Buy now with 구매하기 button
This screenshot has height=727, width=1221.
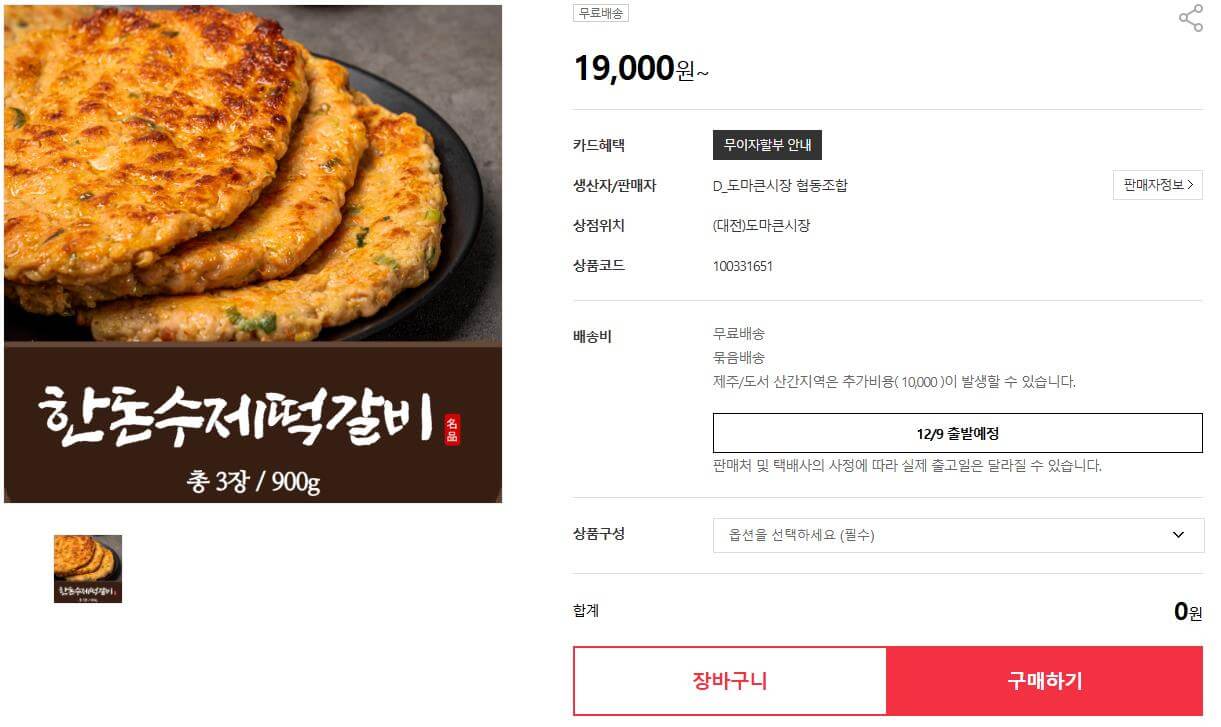(1044, 681)
